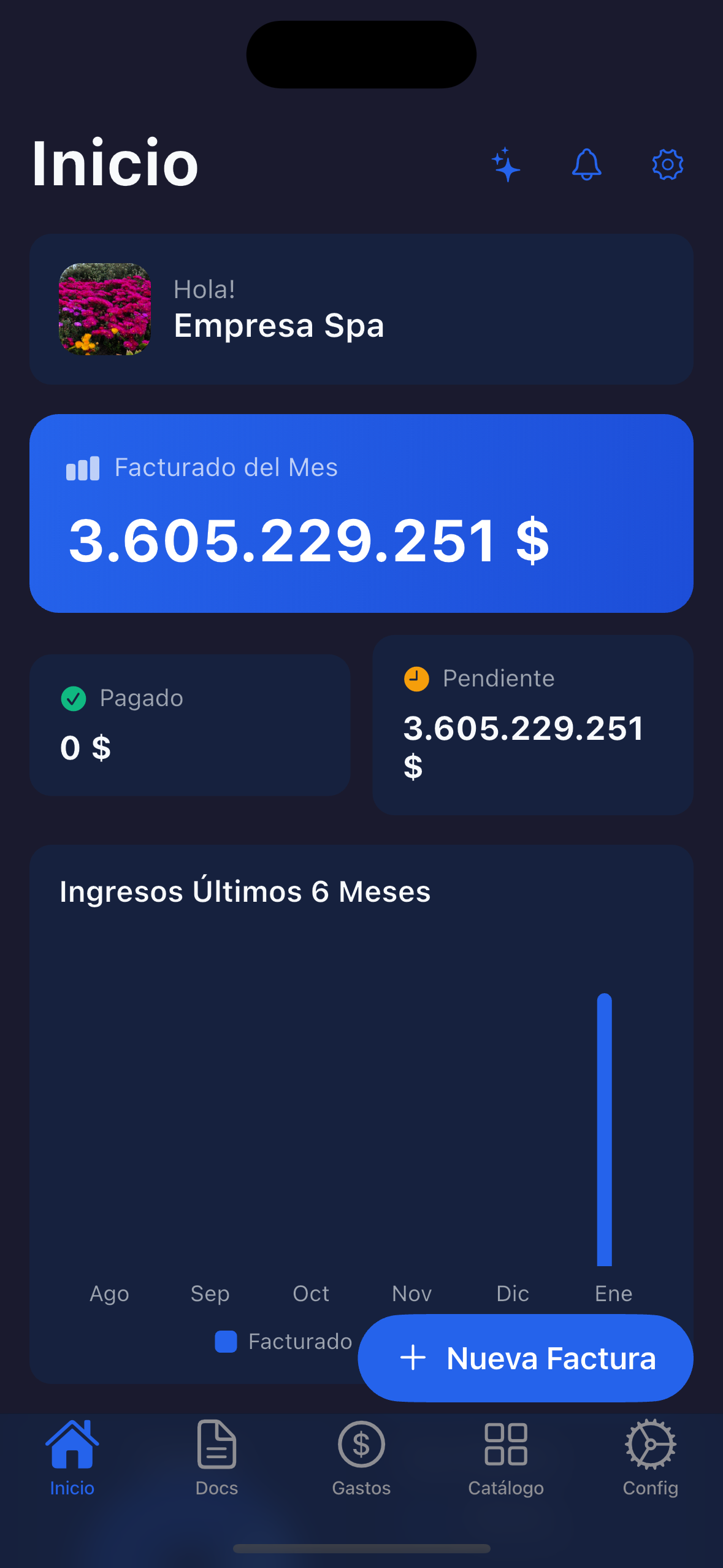This screenshot has height=1568, width=723.
Task: Click the Dic month label
Action: pos(512,1293)
